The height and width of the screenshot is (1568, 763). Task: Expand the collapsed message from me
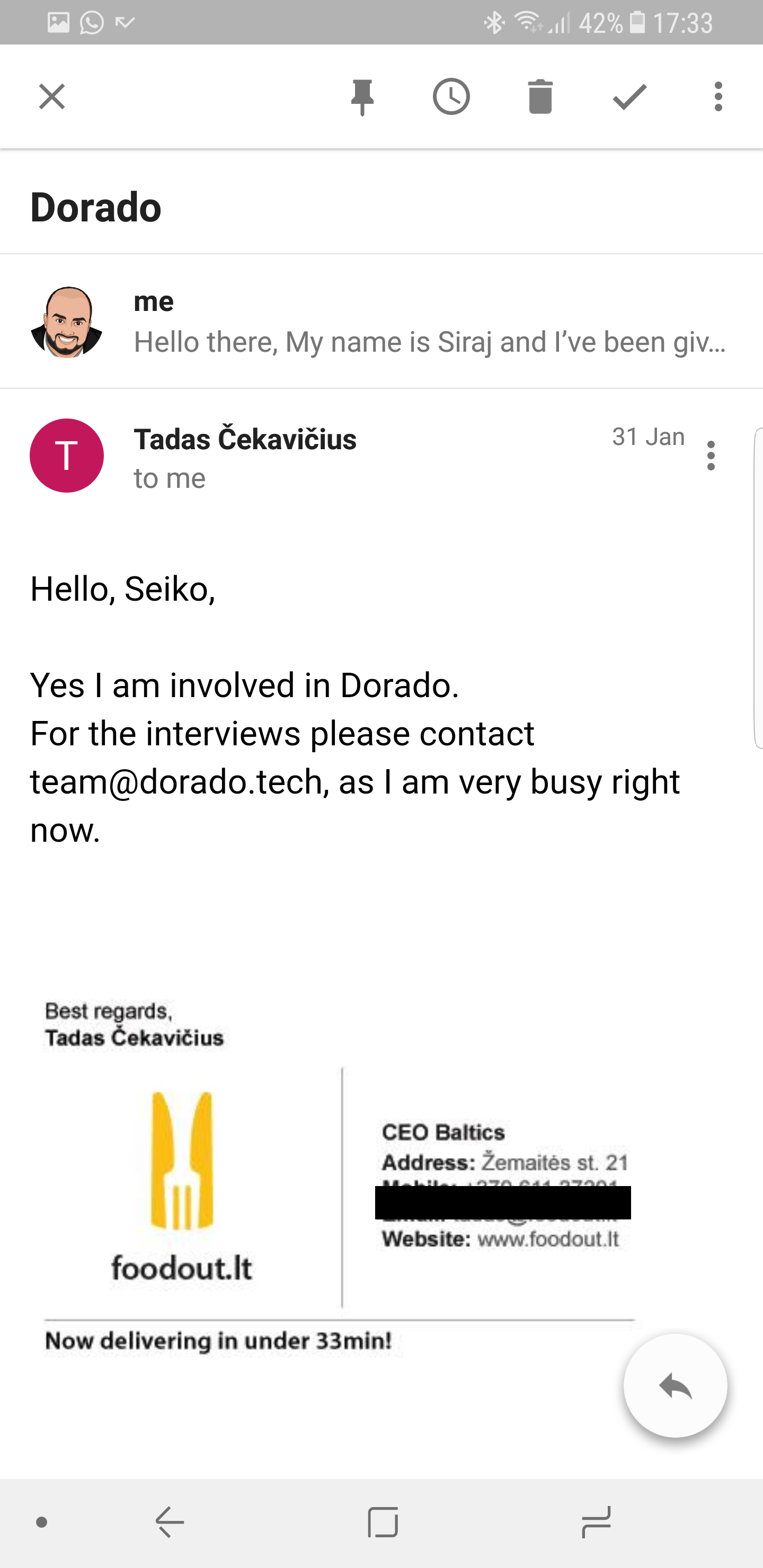[x=381, y=322]
